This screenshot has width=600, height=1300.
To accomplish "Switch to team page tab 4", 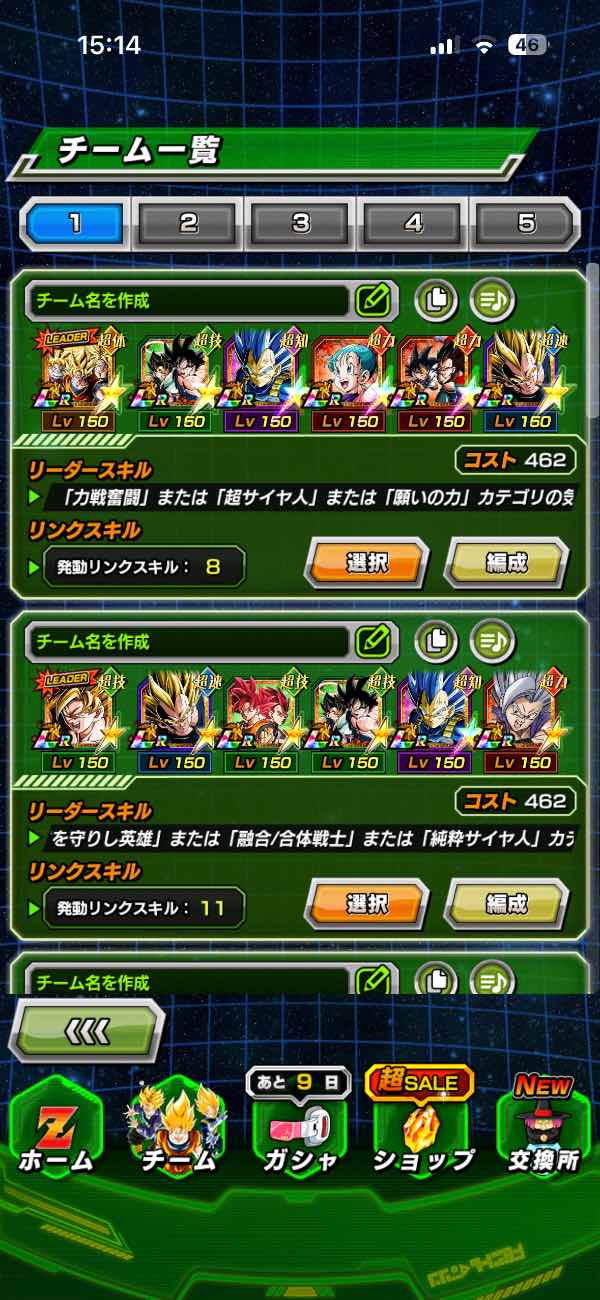I will 413,223.
